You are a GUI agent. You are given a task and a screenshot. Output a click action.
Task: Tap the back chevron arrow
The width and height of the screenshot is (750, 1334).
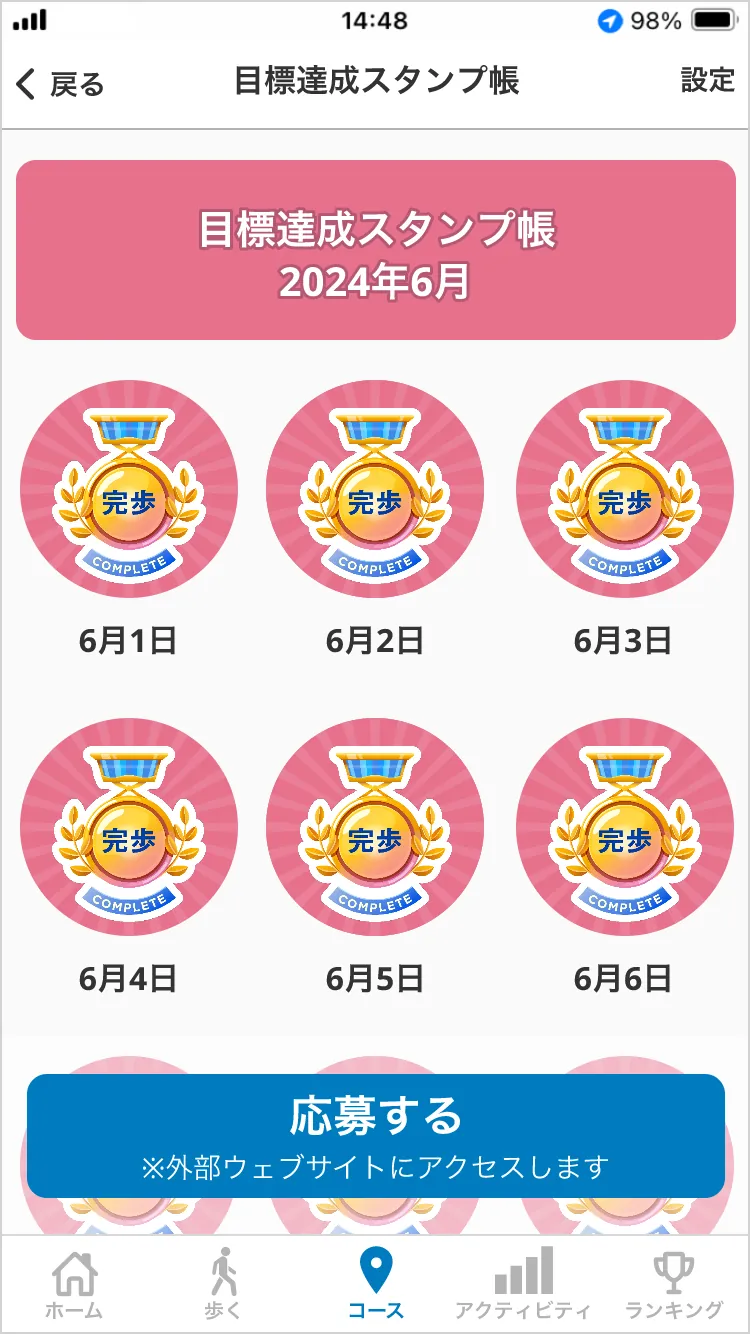pyautogui.click(x=25, y=84)
